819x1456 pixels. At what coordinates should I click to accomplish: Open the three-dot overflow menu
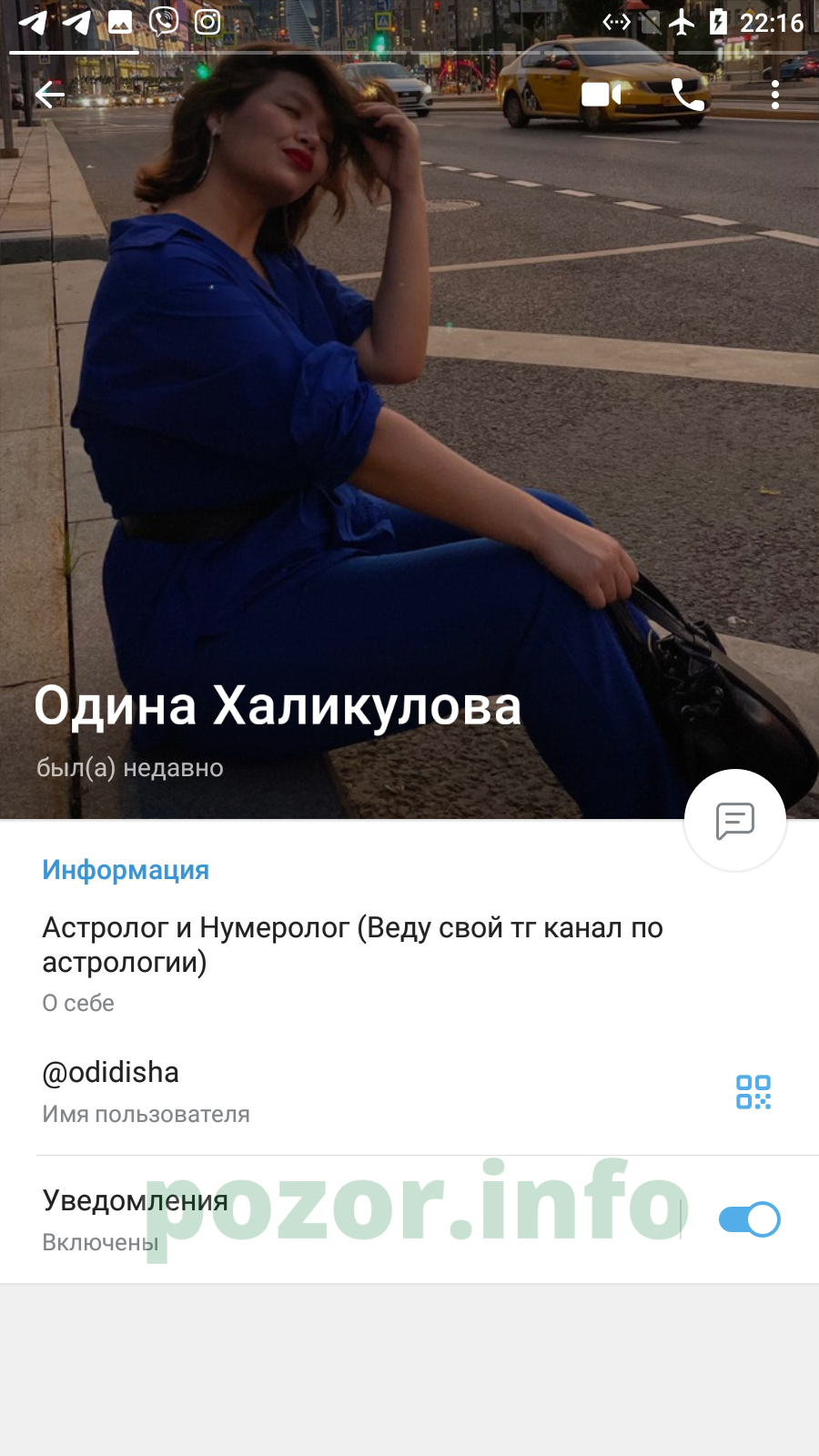coord(775,94)
